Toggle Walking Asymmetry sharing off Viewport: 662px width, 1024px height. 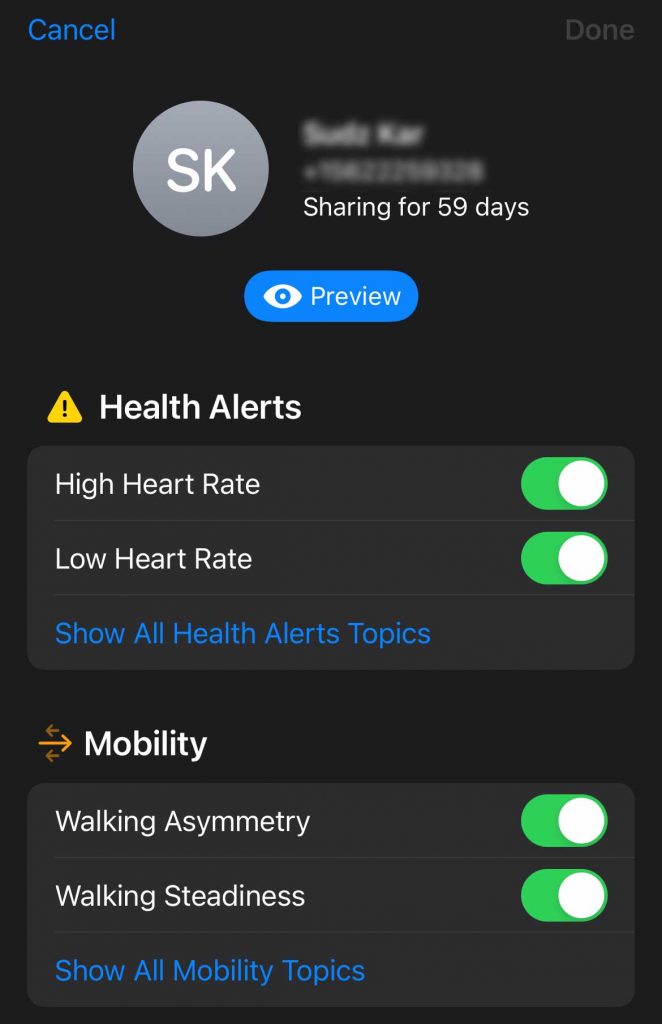[x=564, y=821]
